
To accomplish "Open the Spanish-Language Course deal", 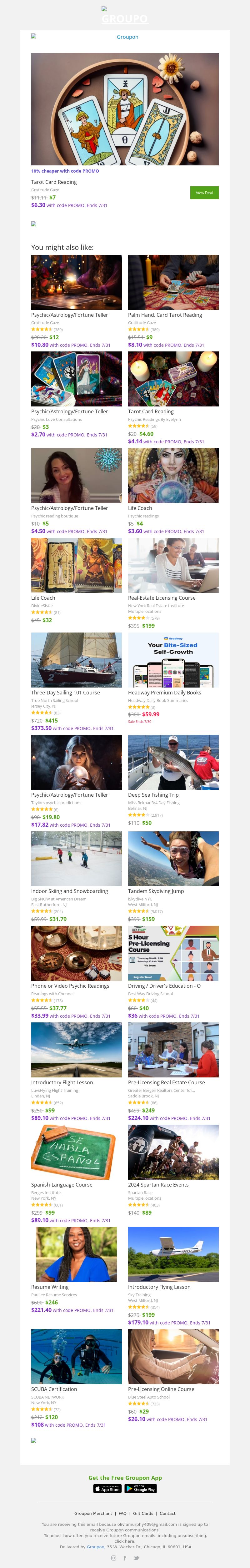I will click(76, 1152).
